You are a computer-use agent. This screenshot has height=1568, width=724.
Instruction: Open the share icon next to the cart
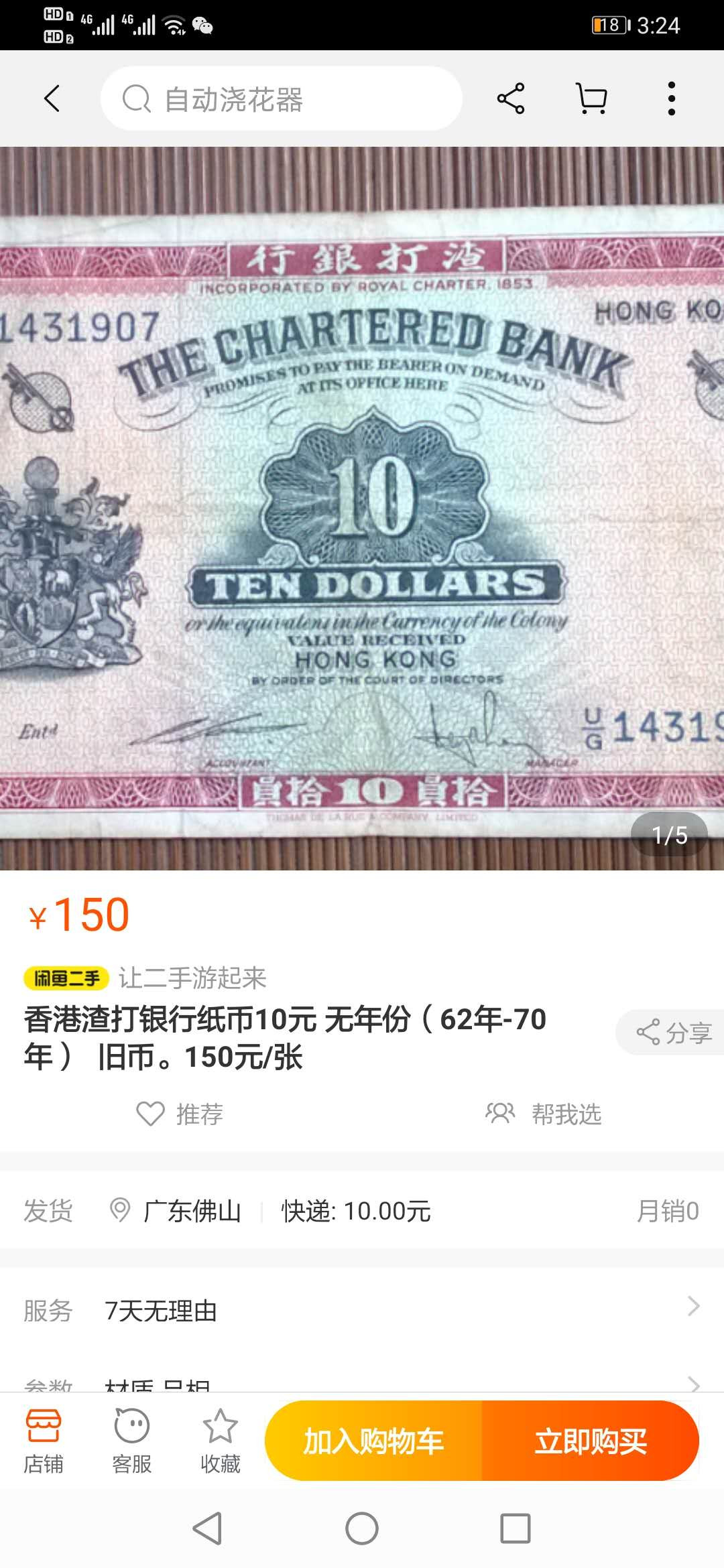point(509,98)
